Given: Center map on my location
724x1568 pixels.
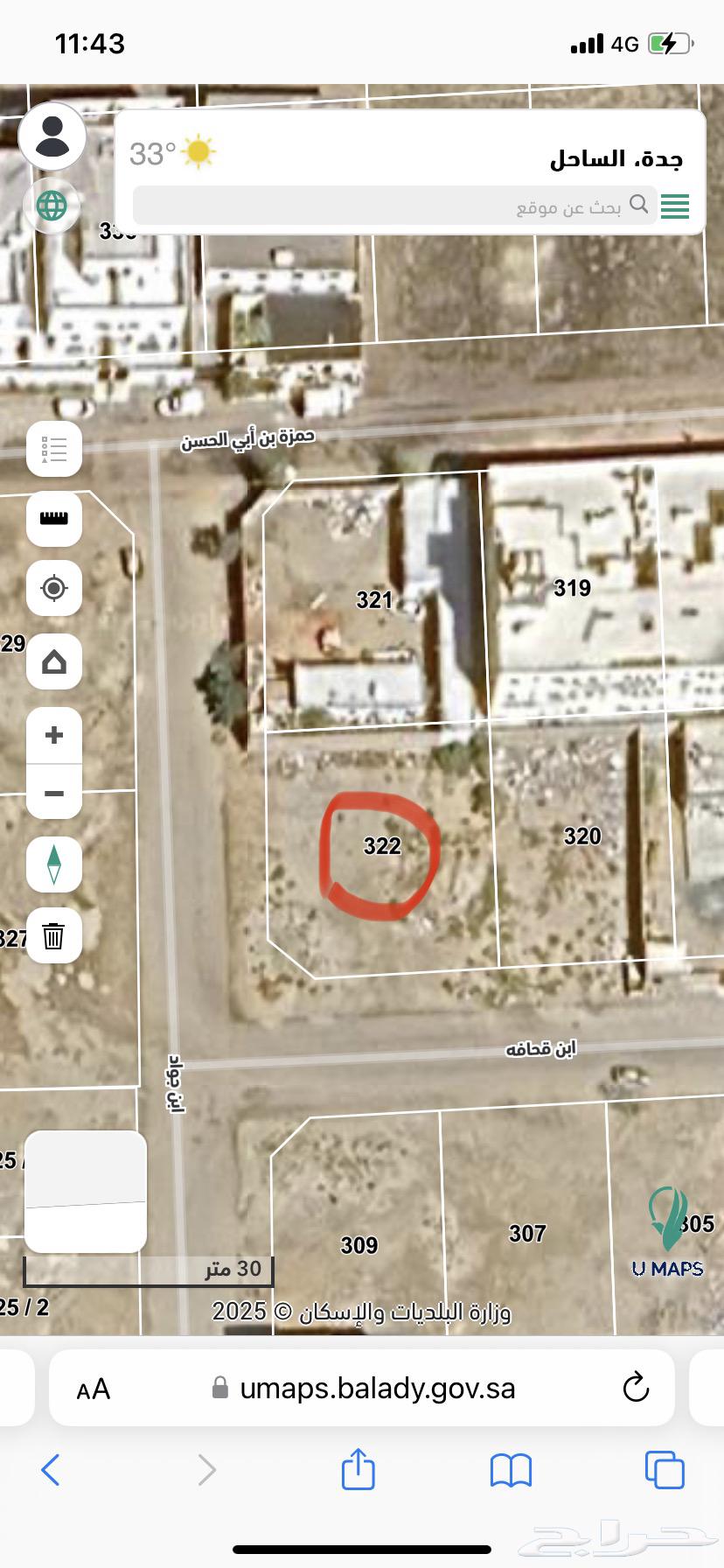Looking at the screenshot, I should 54,588.
